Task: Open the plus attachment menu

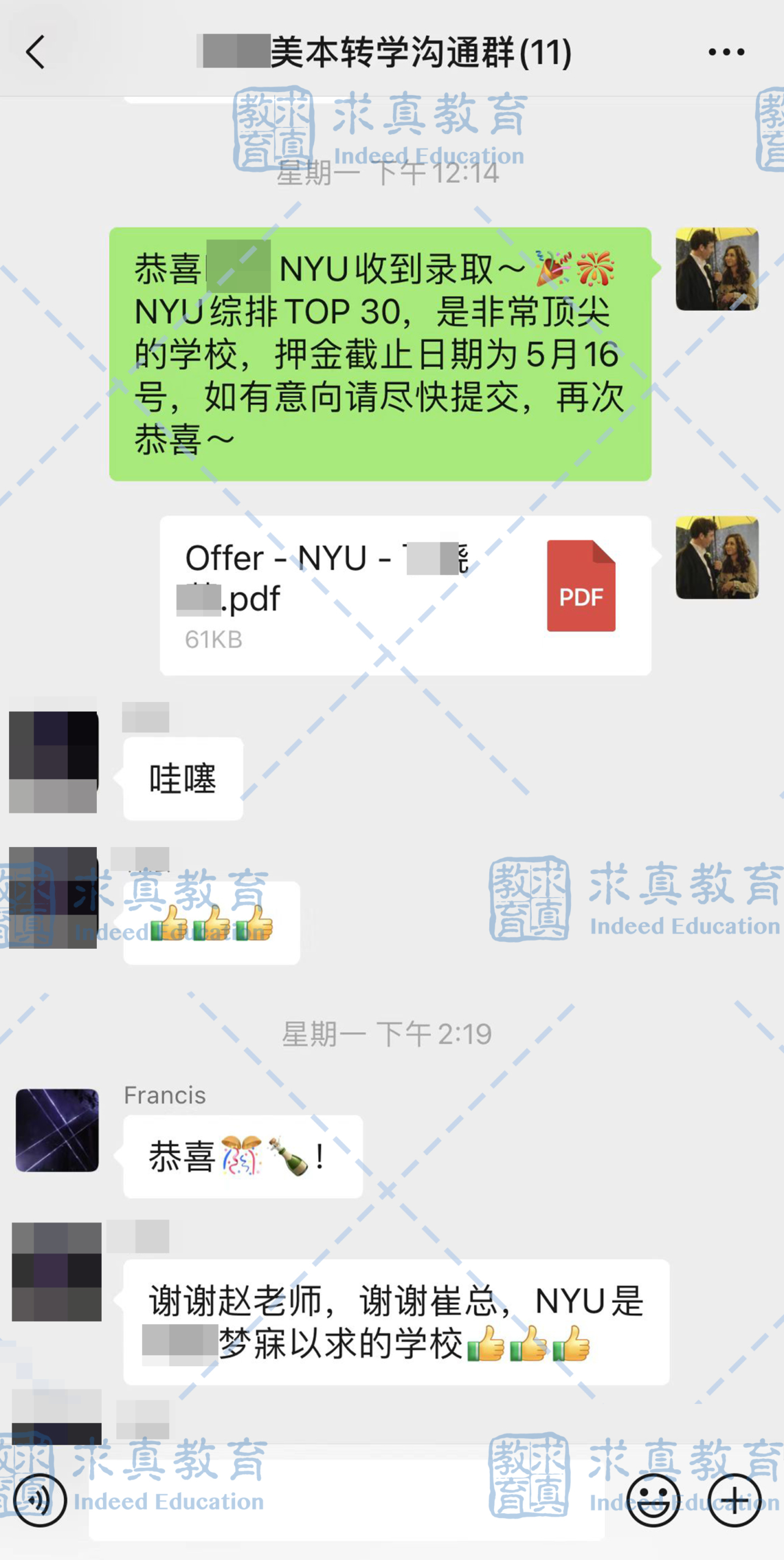Action: click(x=735, y=1500)
